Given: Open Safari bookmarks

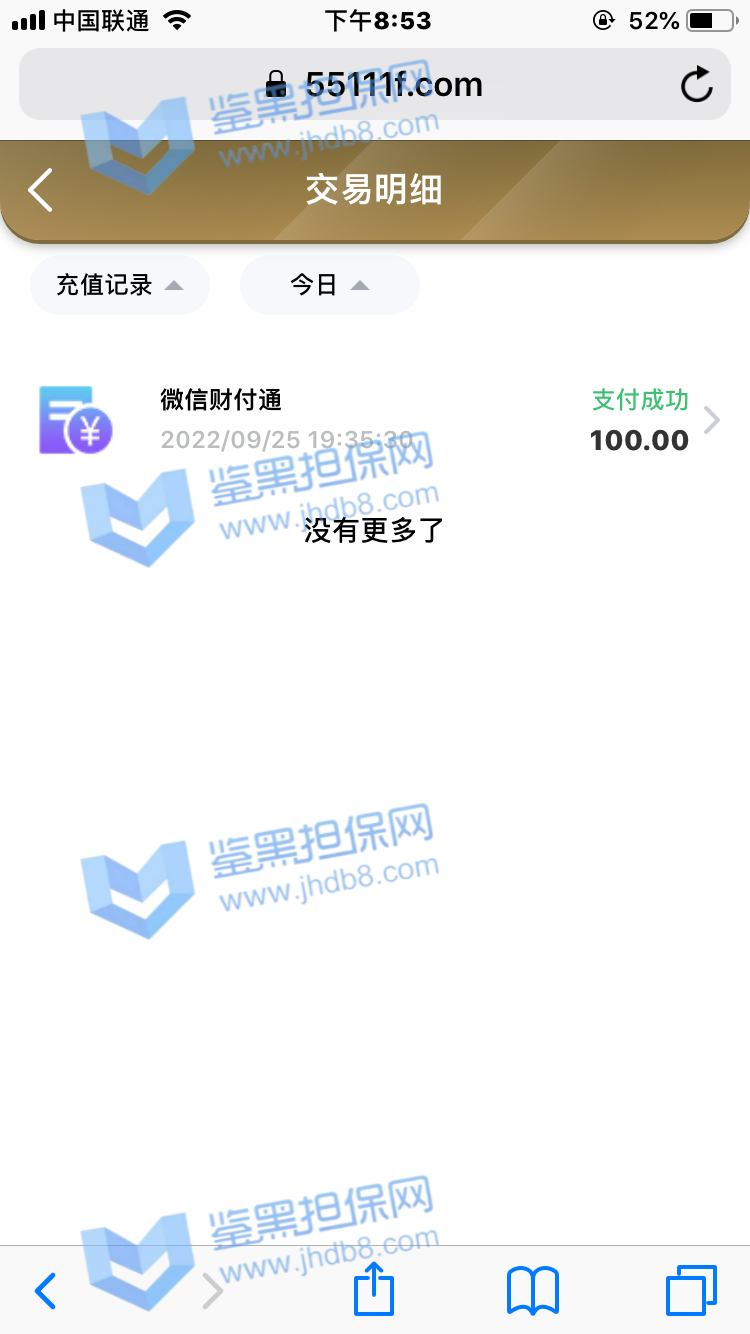Looking at the screenshot, I should (533, 1290).
